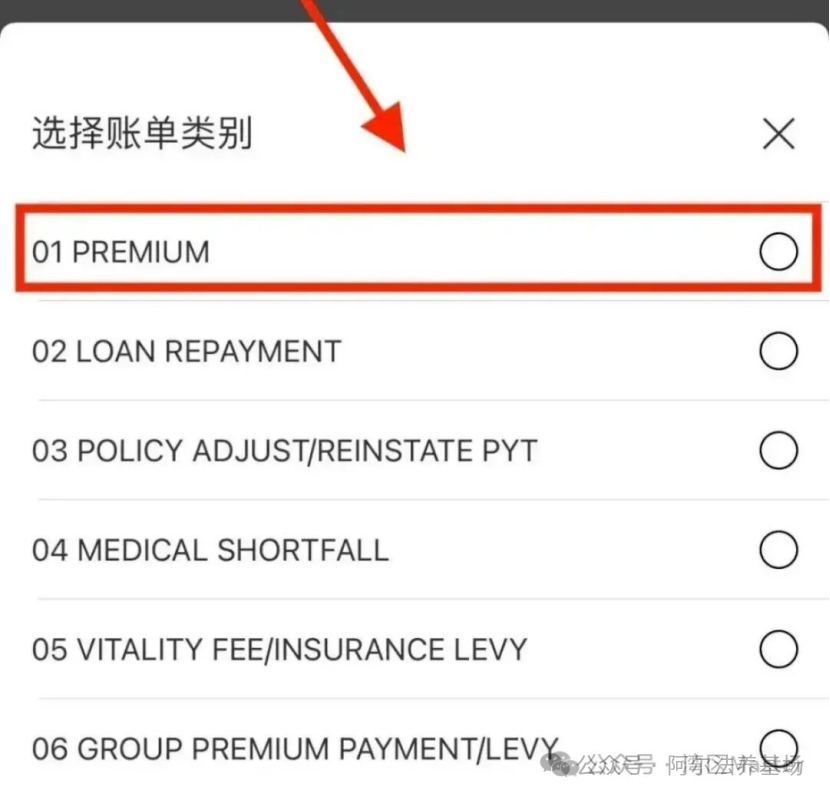Choose 02 LOAN REPAYMENT

[x=778, y=351]
